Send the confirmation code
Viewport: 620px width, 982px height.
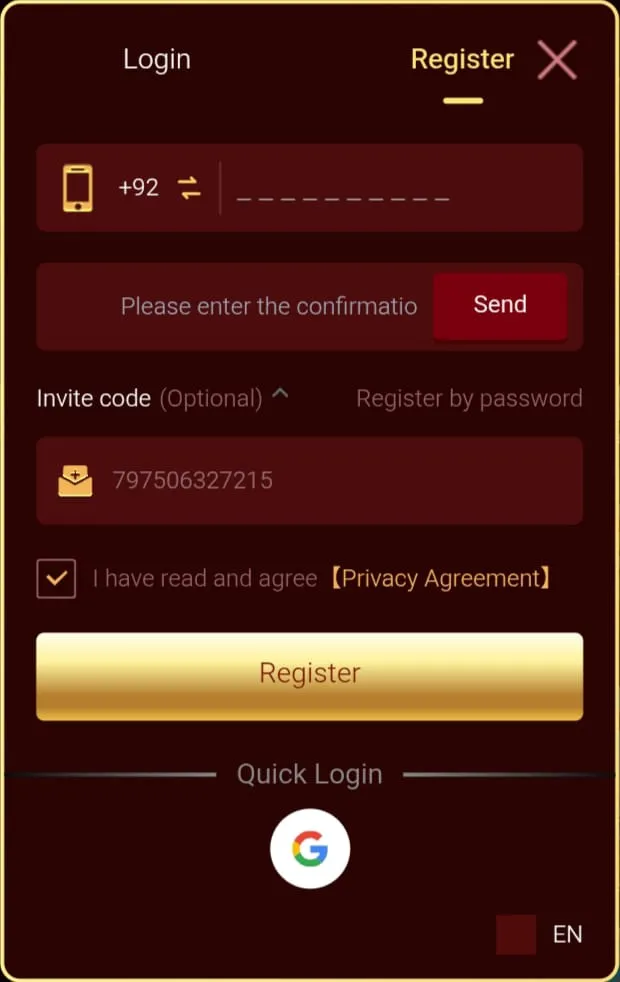[x=500, y=305]
